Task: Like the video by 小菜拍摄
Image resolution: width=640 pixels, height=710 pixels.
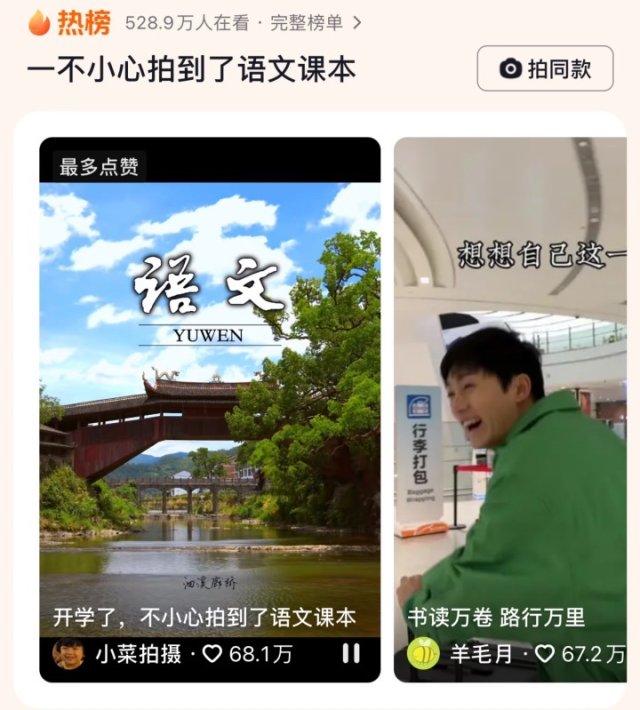Action: pos(212,654)
